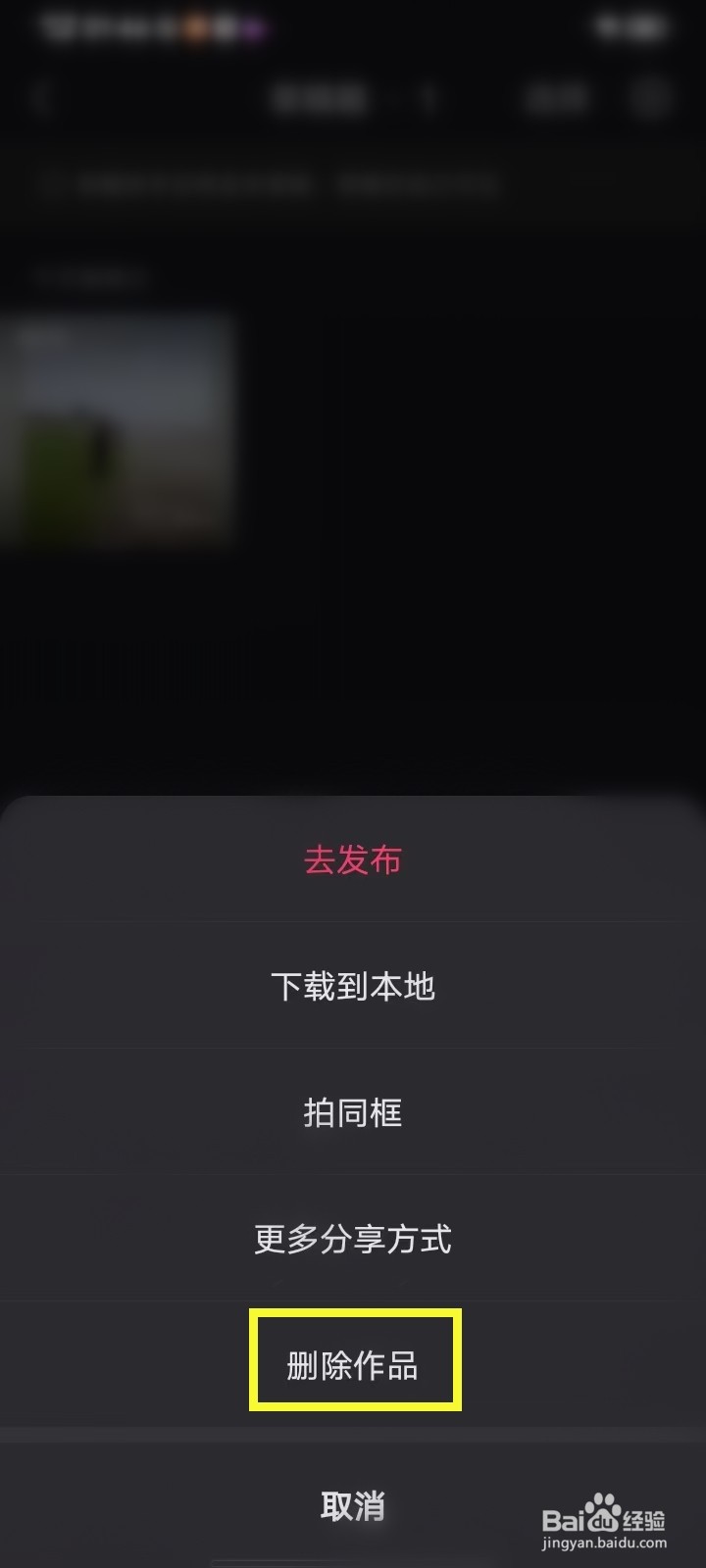The image size is (706, 1568).
Task: Open the circular options icon at top right
Action: (649, 98)
